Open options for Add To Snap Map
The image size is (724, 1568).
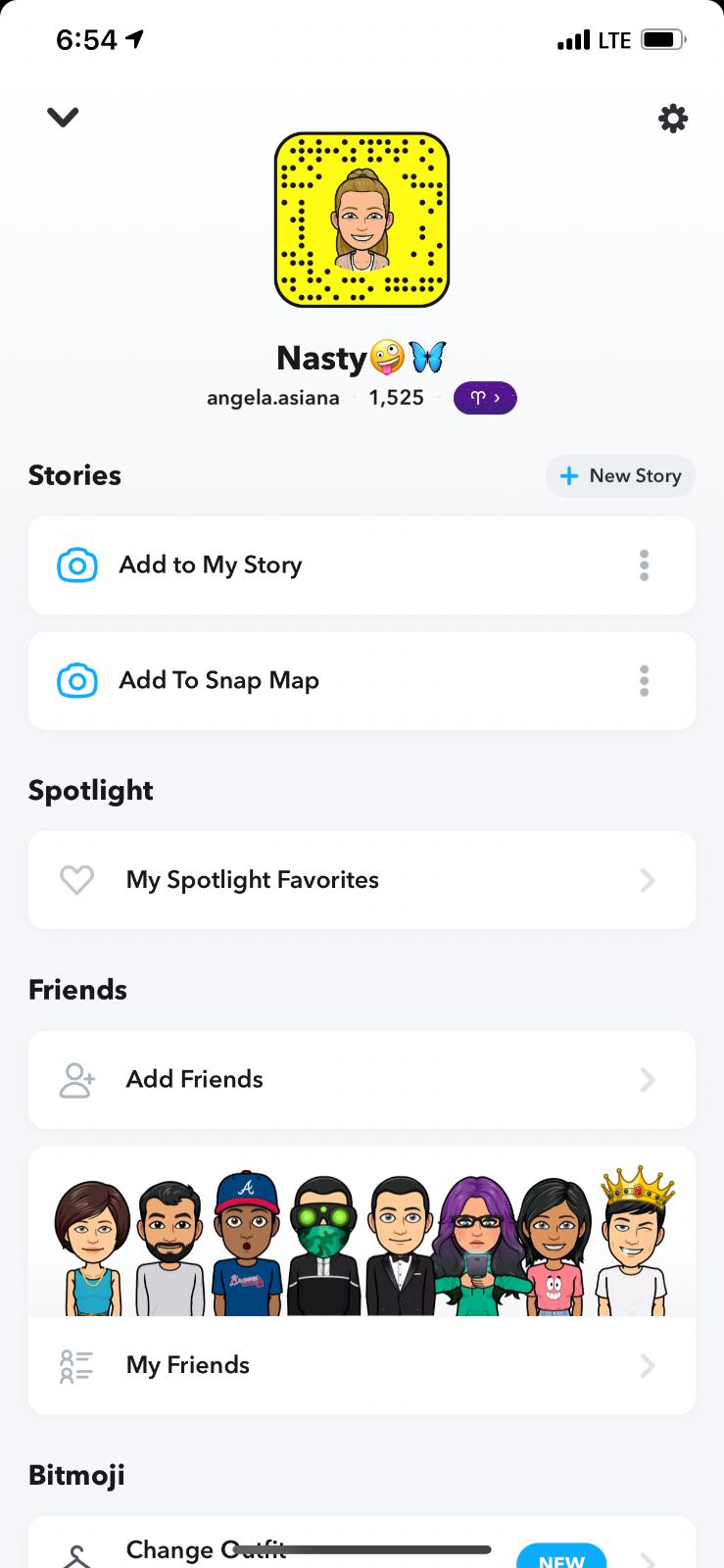tap(644, 681)
